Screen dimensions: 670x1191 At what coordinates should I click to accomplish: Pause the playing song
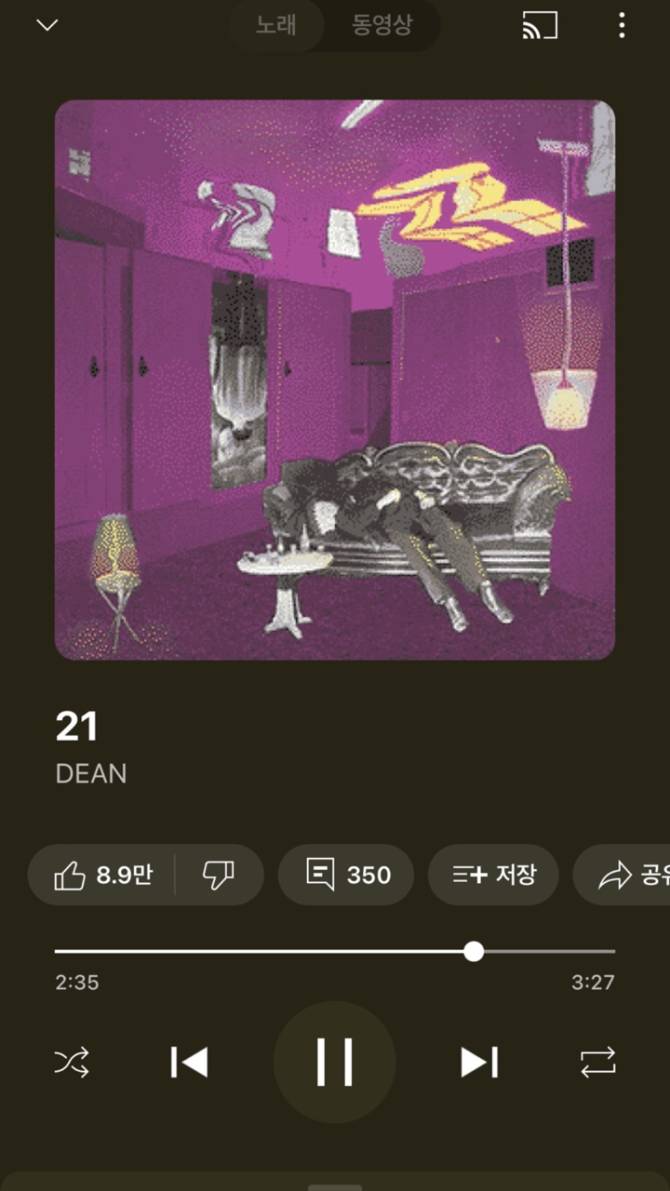coord(335,1062)
